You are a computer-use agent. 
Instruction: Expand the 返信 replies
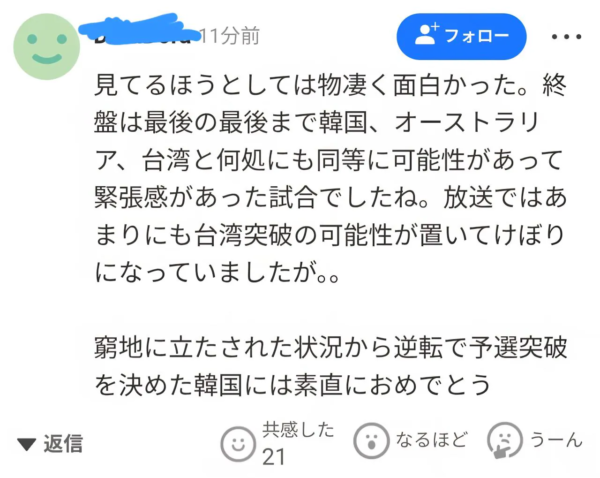click(x=51, y=443)
